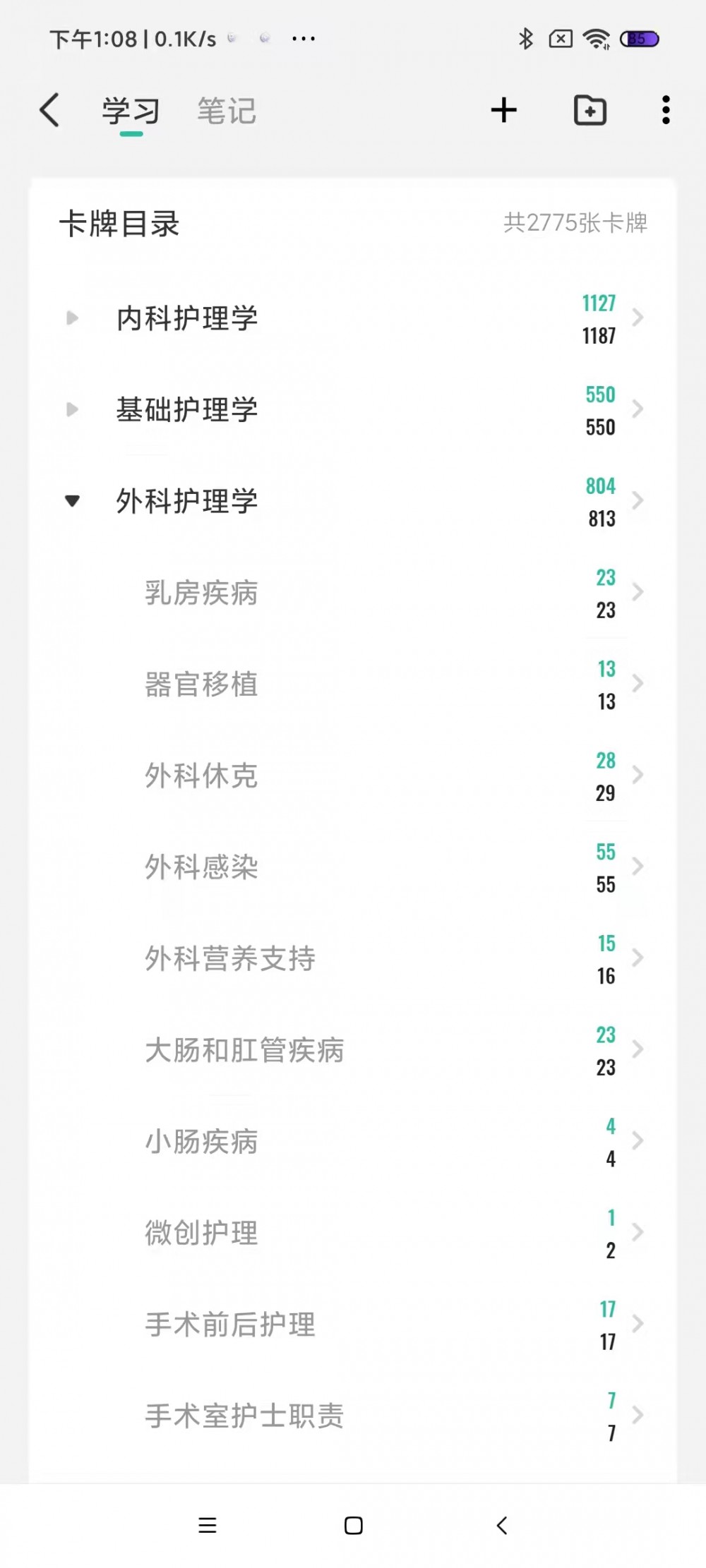This screenshot has width=706, height=1568.
Task: Go back using the top-left arrow
Action: point(49,110)
